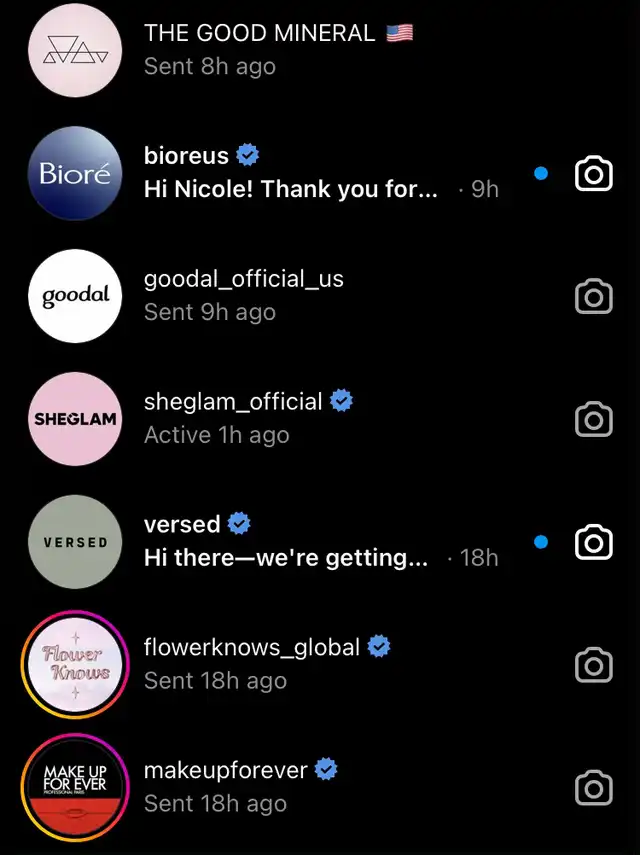Open camera for bioreus chat

click(593, 174)
